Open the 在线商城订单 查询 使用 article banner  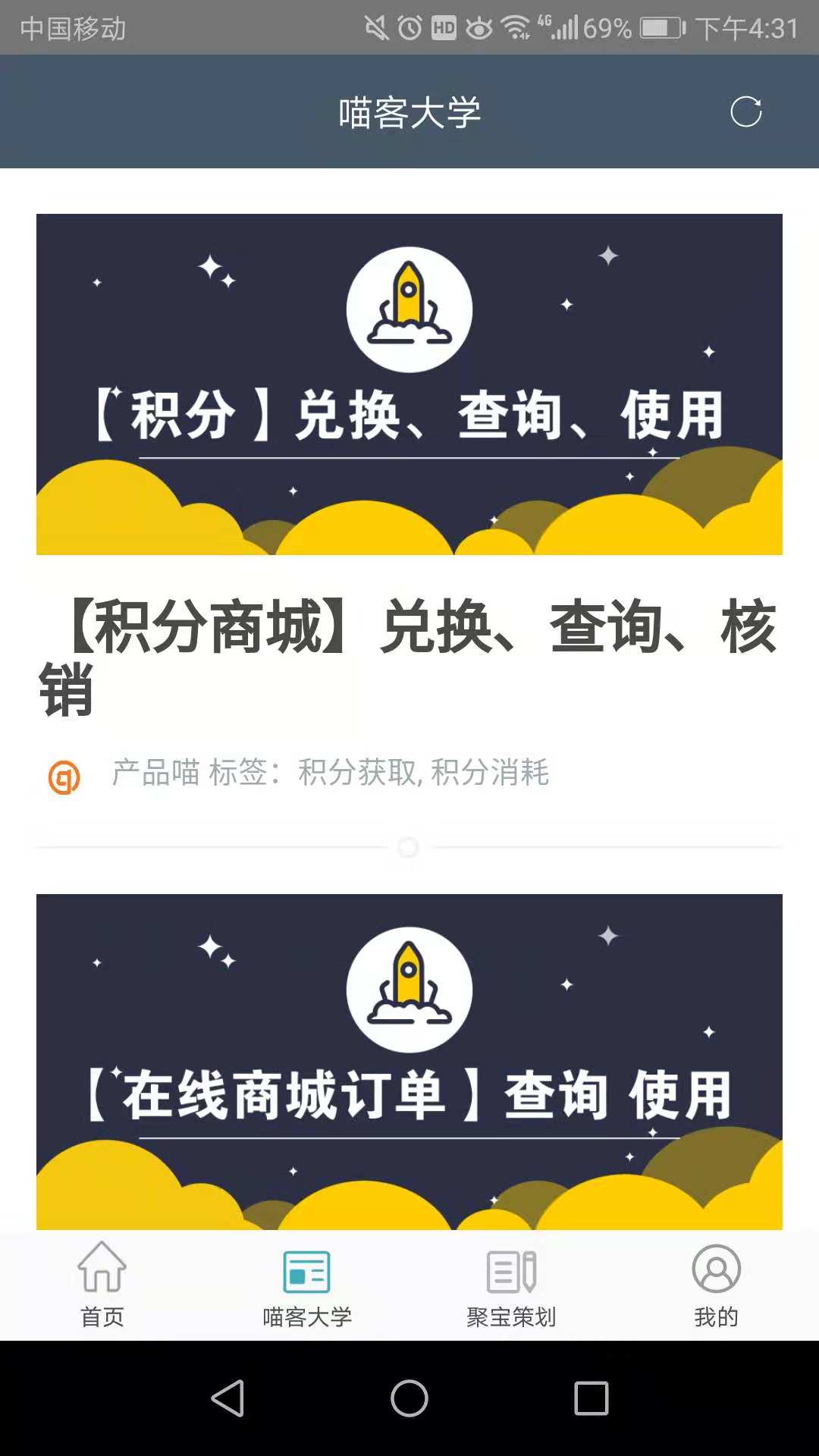pos(409,1062)
